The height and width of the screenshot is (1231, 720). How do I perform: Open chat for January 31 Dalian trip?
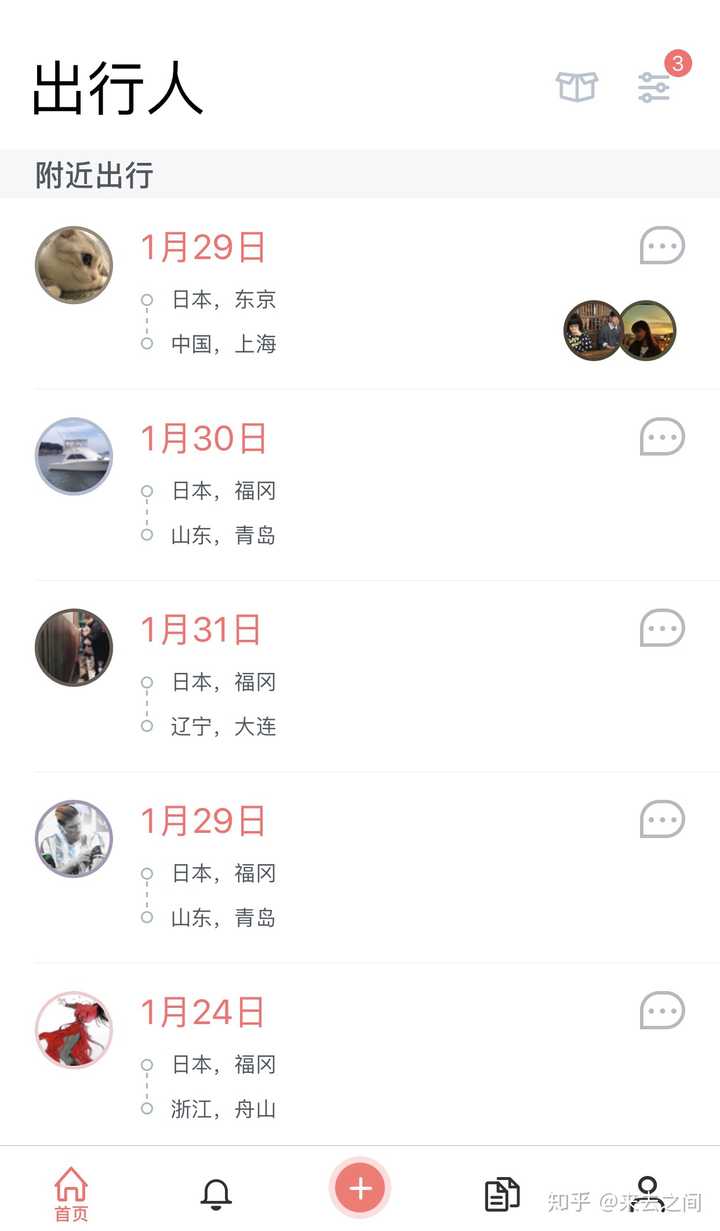[x=662, y=628]
